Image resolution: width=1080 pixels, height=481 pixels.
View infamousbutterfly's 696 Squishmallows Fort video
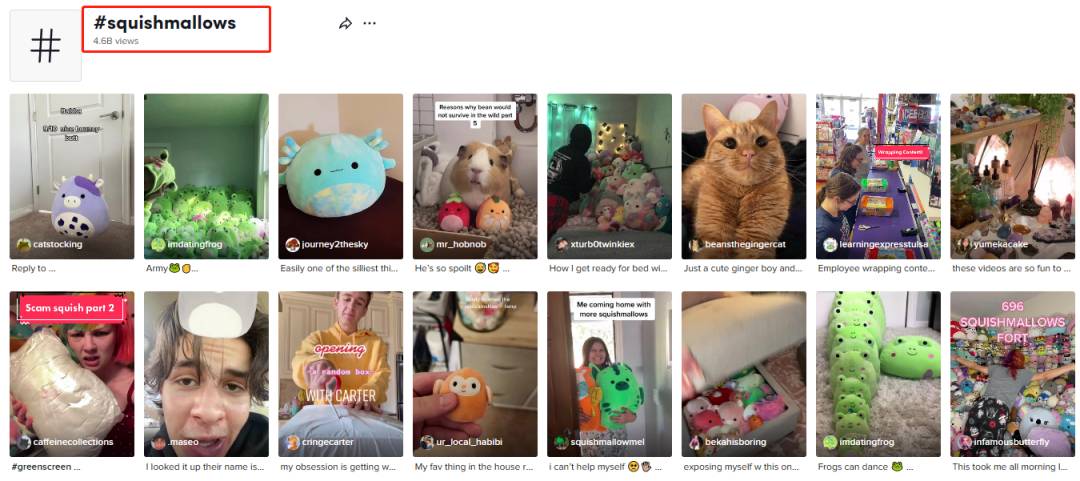point(1012,374)
